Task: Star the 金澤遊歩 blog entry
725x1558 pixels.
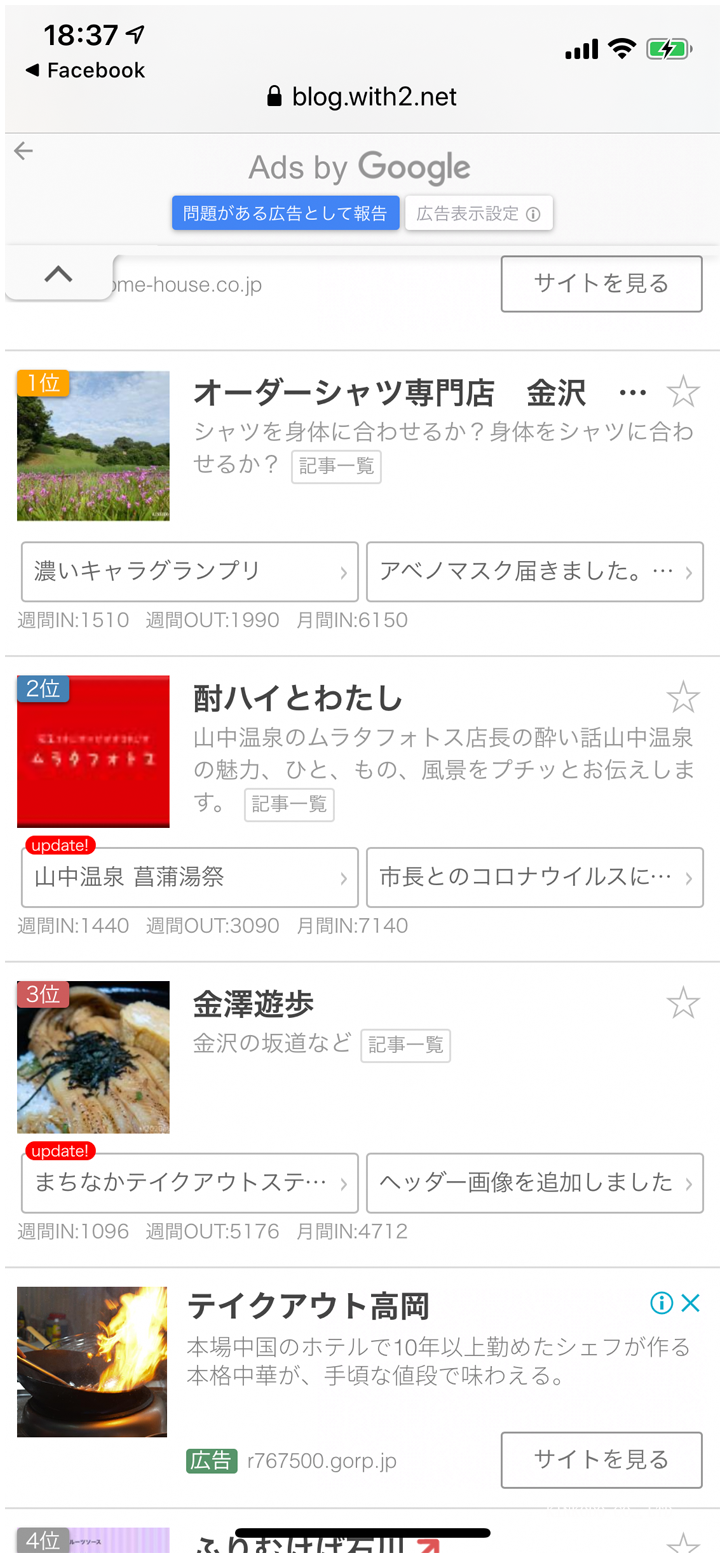Action: point(683,1002)
